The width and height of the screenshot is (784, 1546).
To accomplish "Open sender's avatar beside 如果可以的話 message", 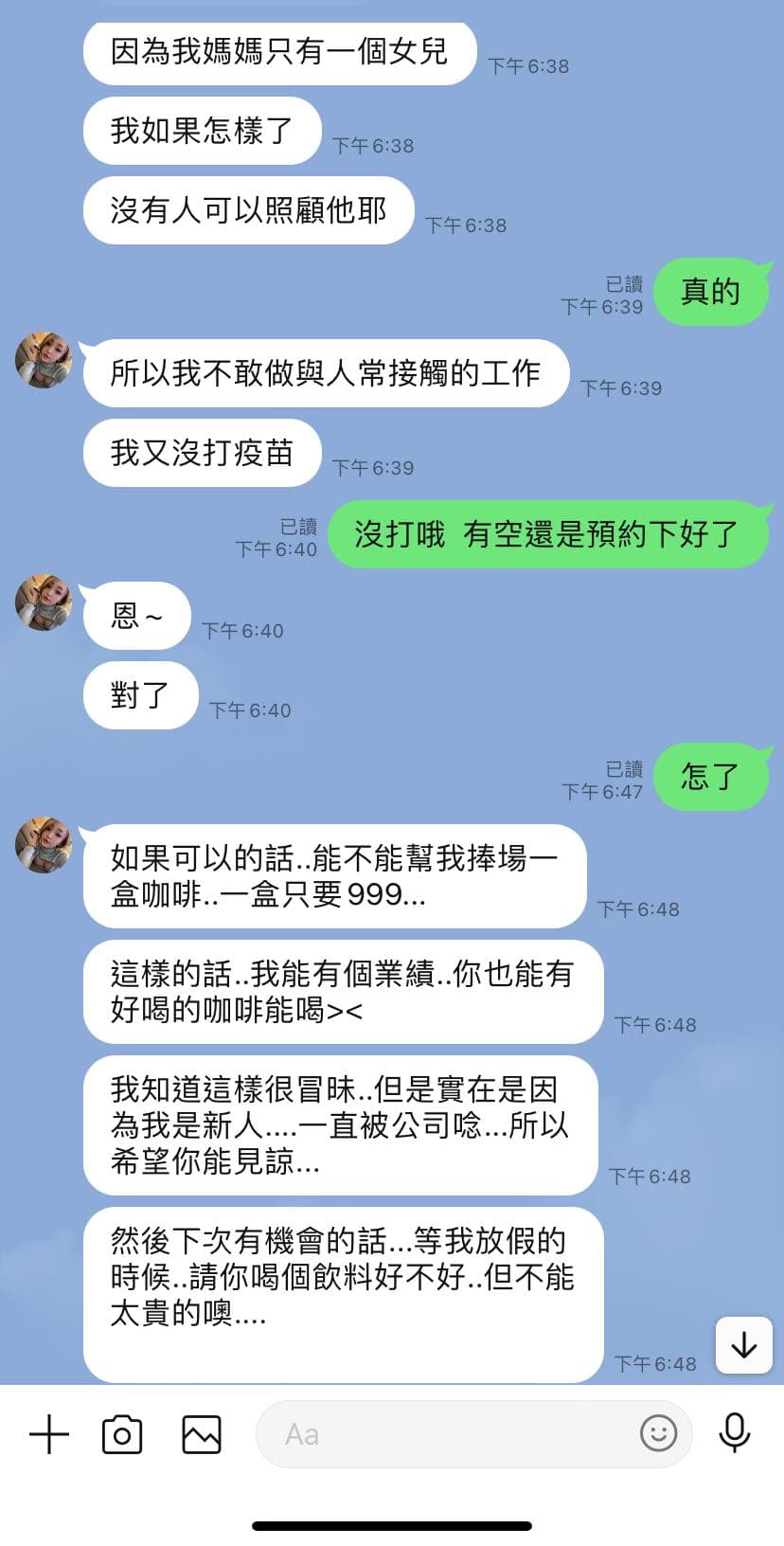I will point(45,845).
